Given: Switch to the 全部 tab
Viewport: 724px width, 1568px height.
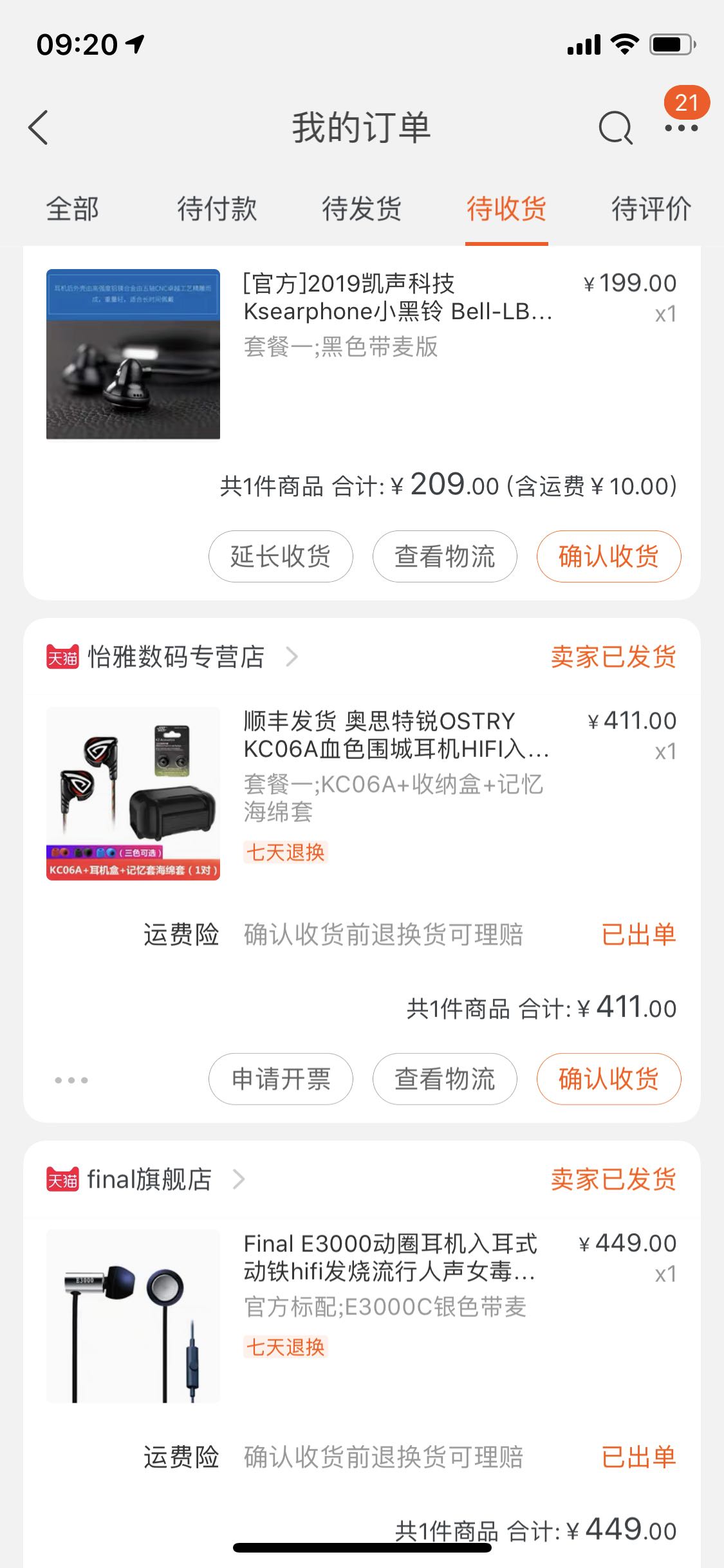Looking at the screenshot, I should click(x=73, y=209).
